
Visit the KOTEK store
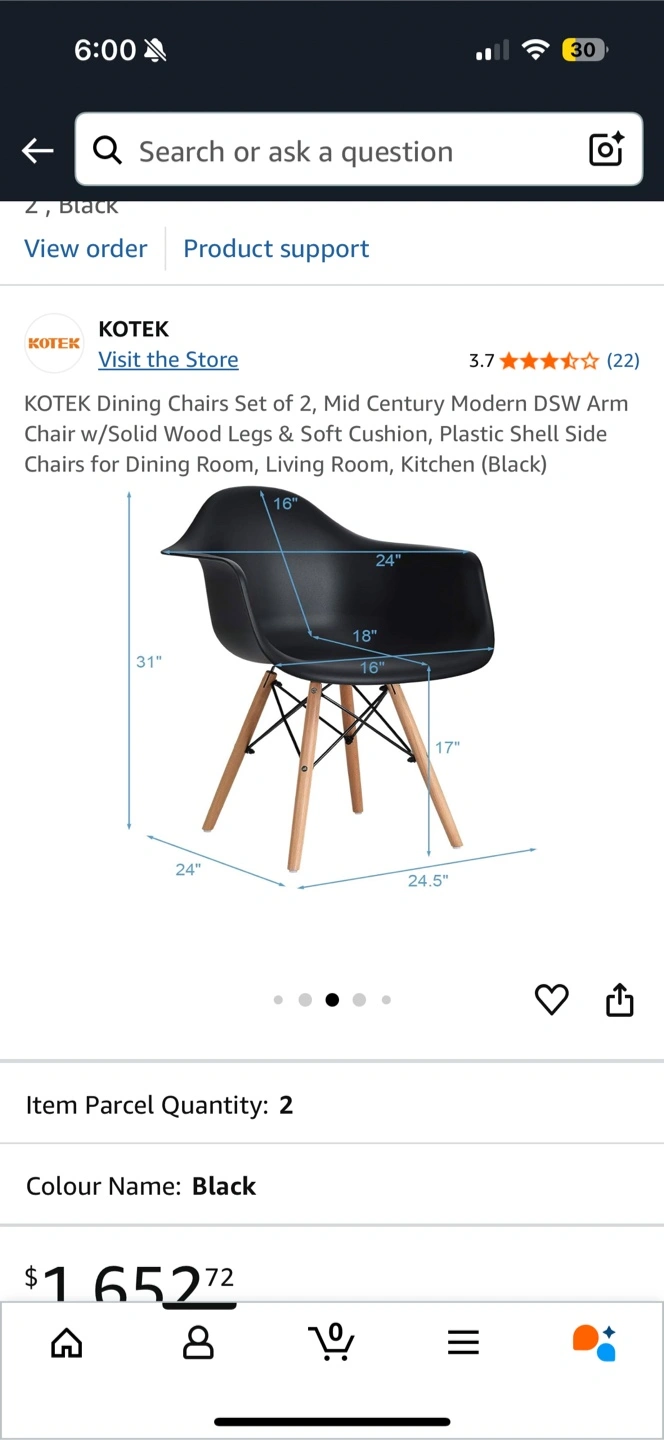168,360
